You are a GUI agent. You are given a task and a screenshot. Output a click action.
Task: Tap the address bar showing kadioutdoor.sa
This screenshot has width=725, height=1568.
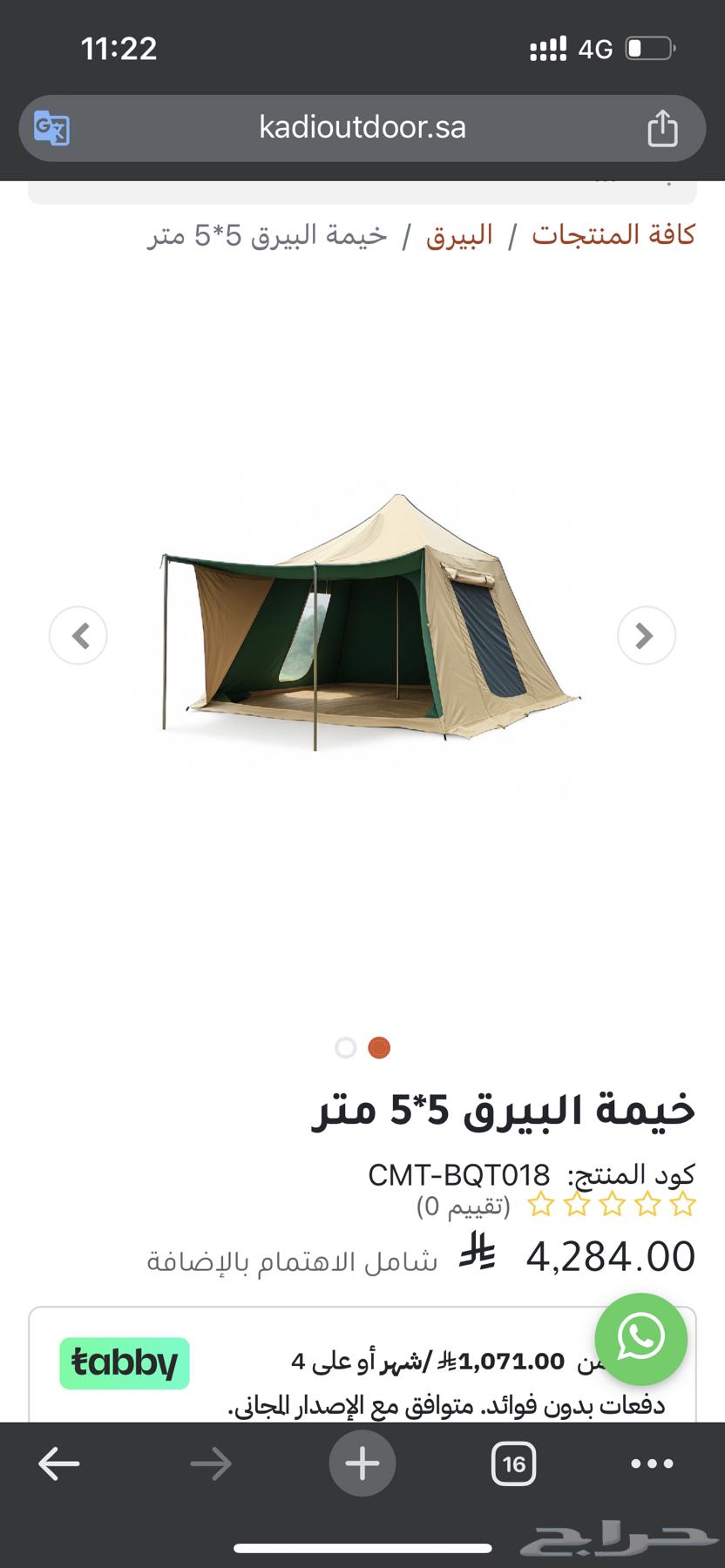pos(362,128)
